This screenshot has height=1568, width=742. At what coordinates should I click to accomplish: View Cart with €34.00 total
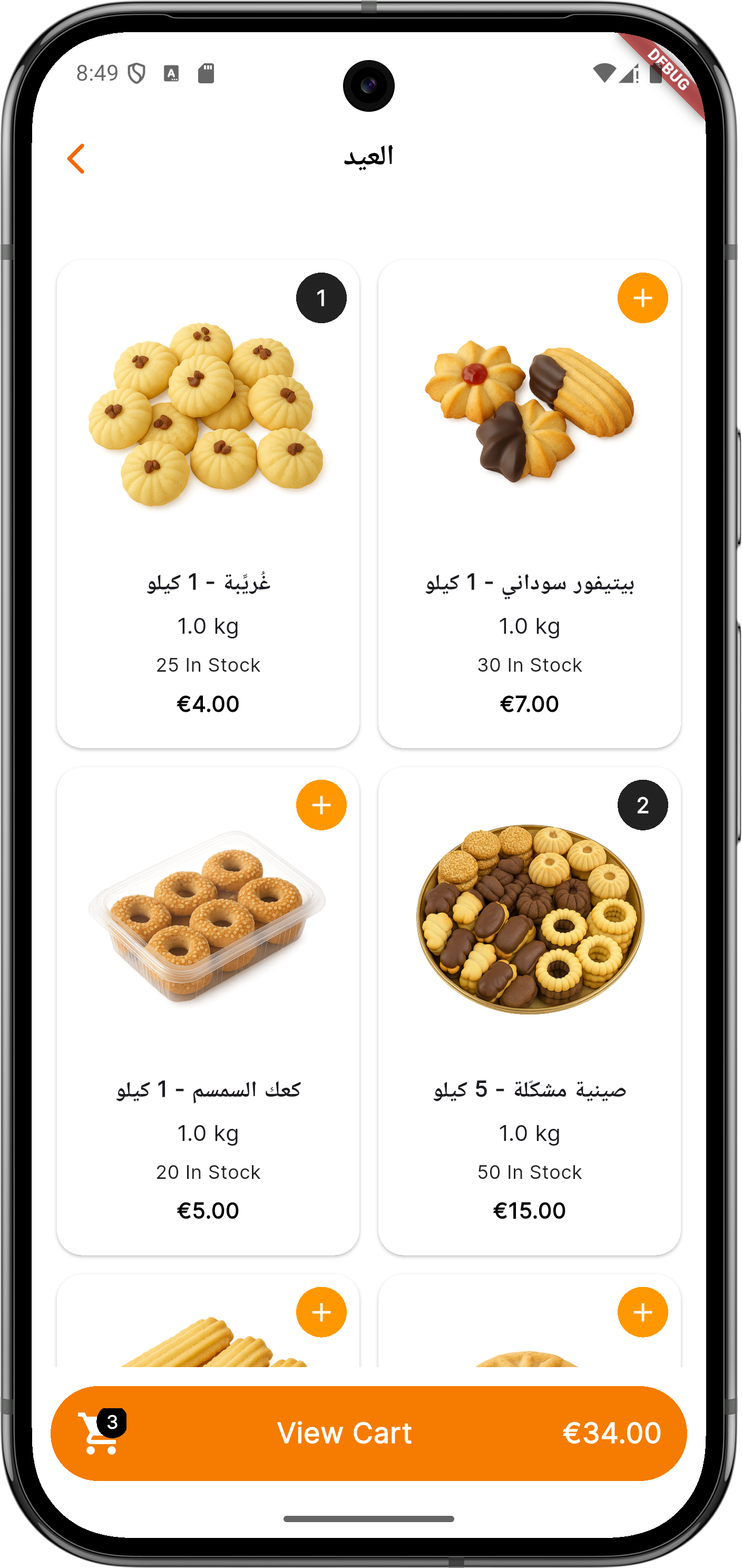click(368, 1433)
